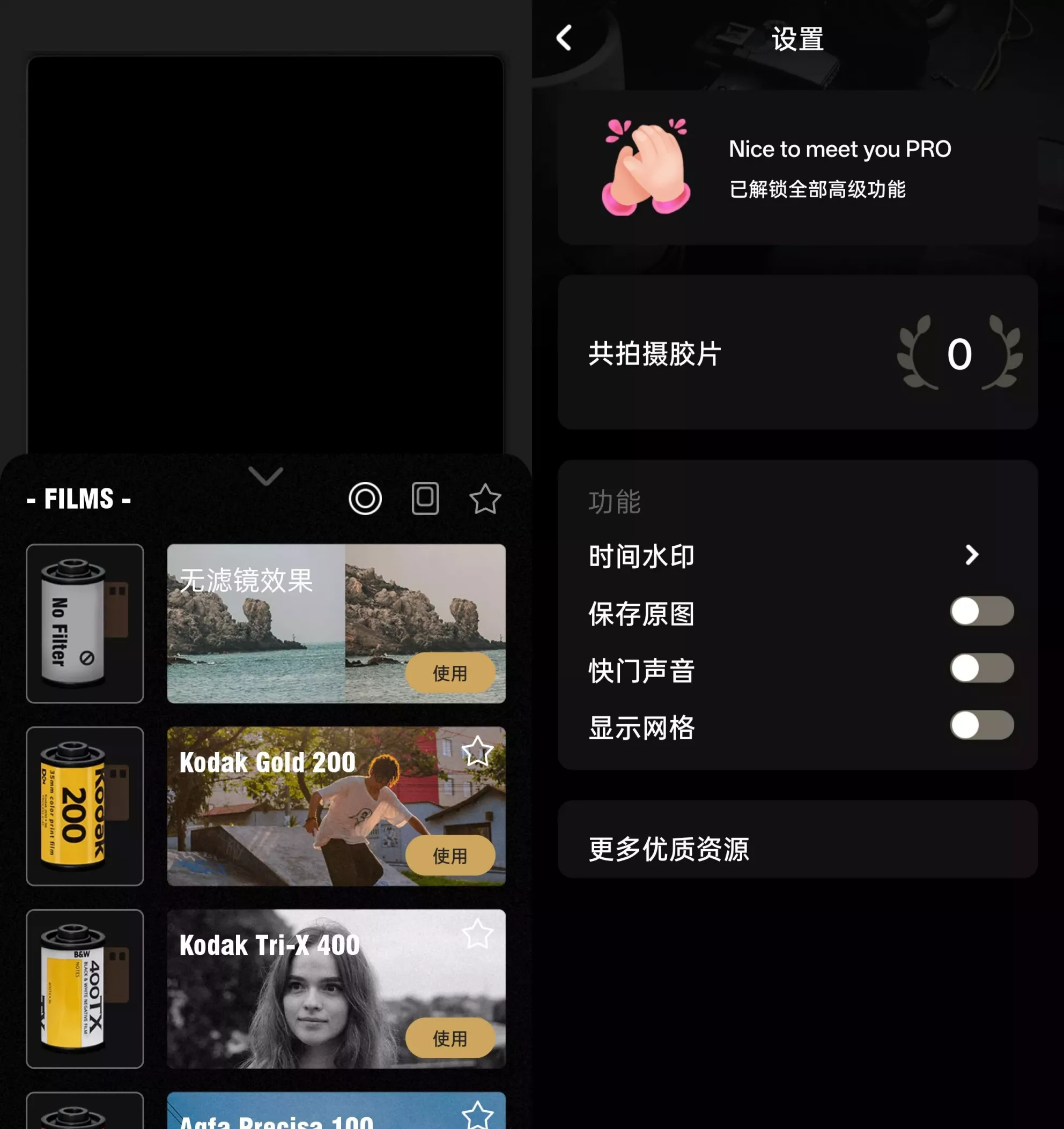Open the frame icon in FILMS header
The height and width of the screenshot is (1129, 1064).
click(x=425, y=499)
